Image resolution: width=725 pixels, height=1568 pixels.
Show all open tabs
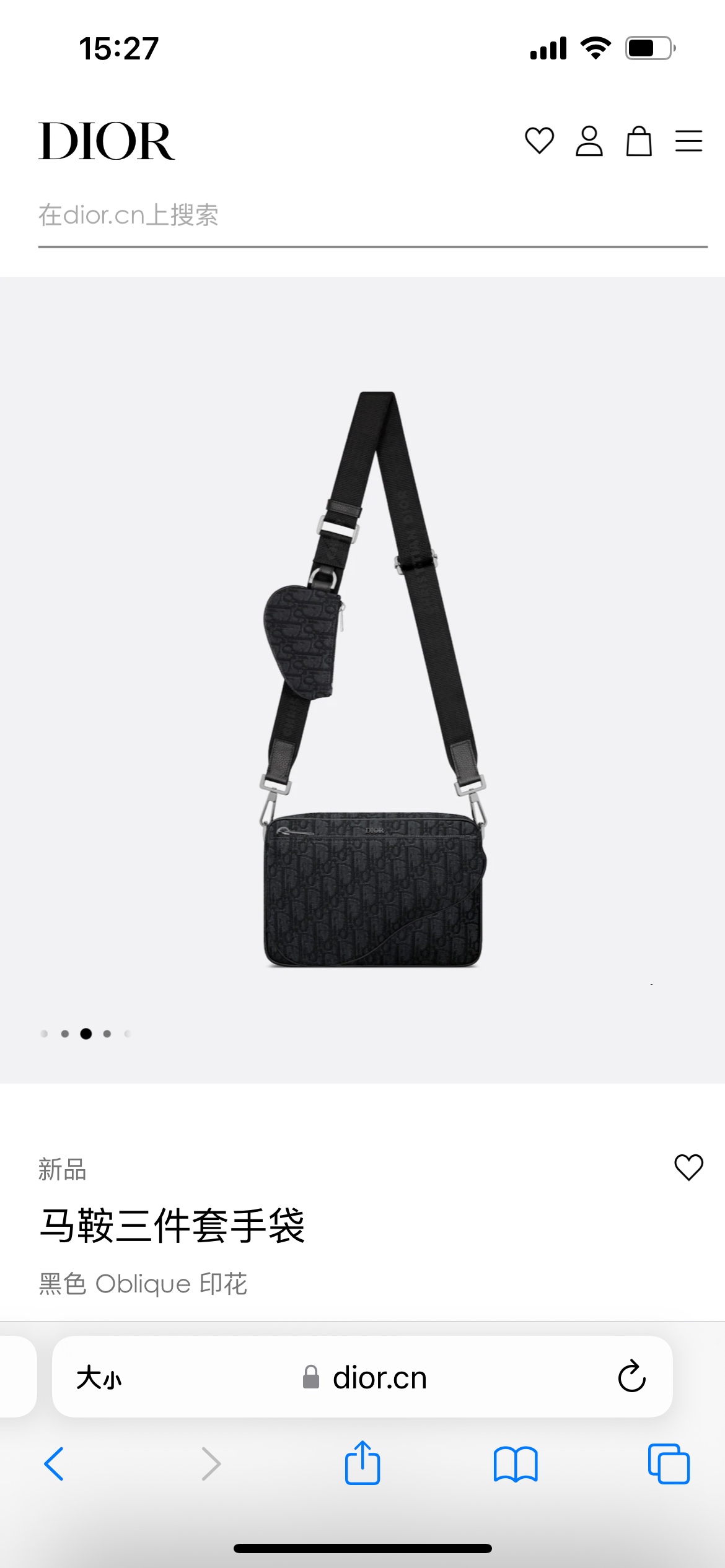[x=668, y=1464]
